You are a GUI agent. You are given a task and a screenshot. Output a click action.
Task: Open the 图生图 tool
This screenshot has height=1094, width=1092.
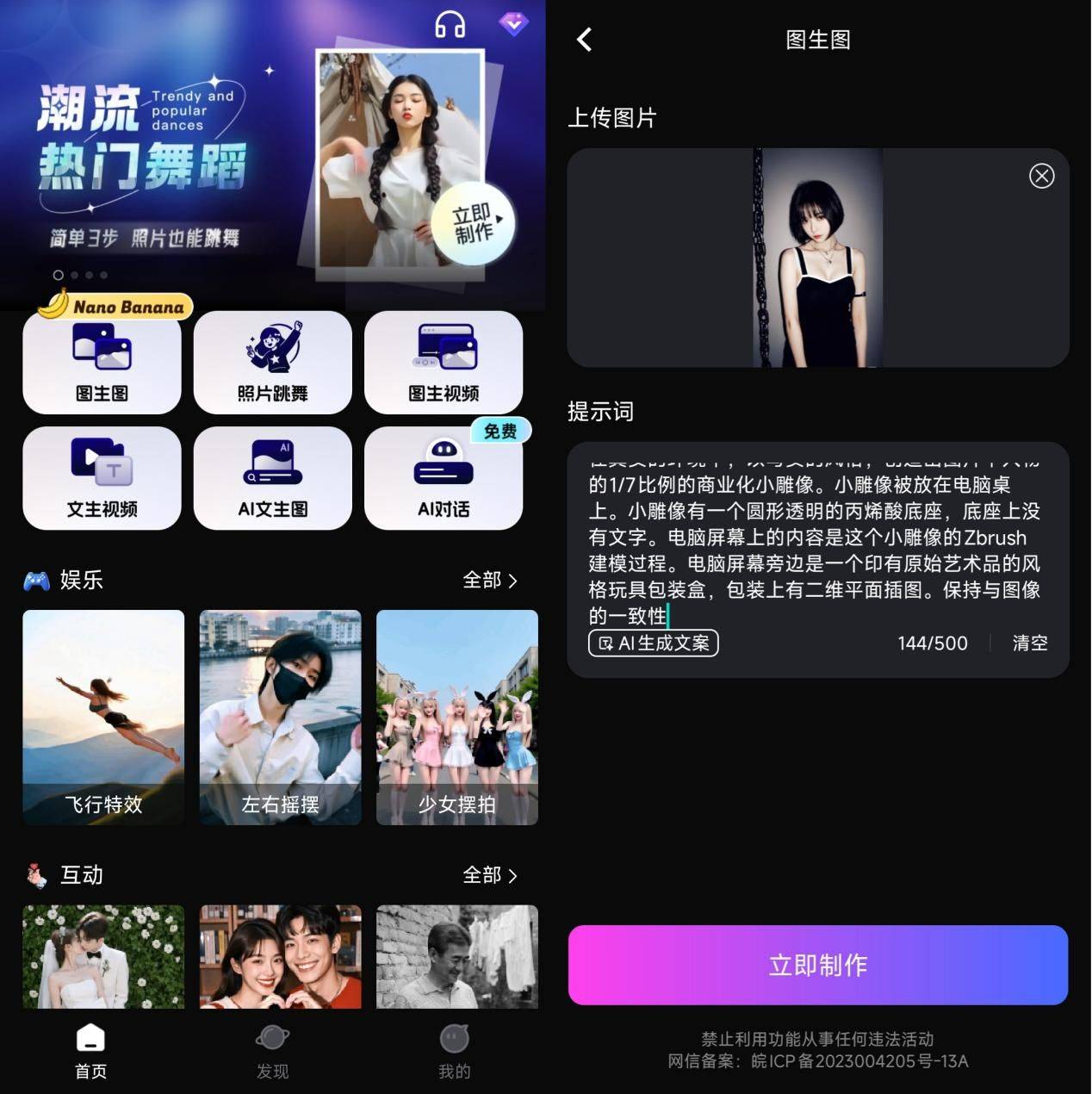(102, 363)
